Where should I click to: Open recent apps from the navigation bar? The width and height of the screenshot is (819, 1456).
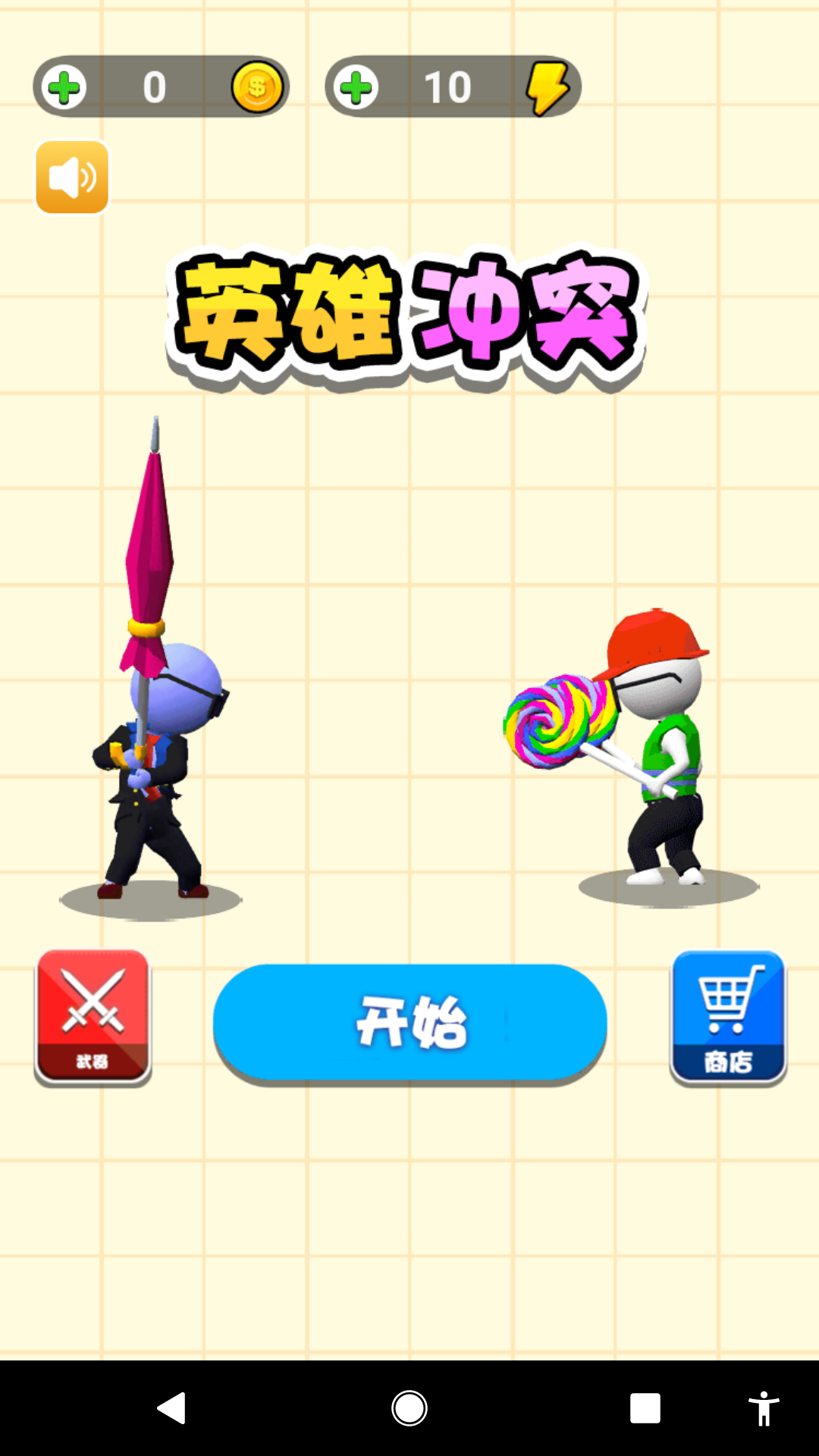645,1408
